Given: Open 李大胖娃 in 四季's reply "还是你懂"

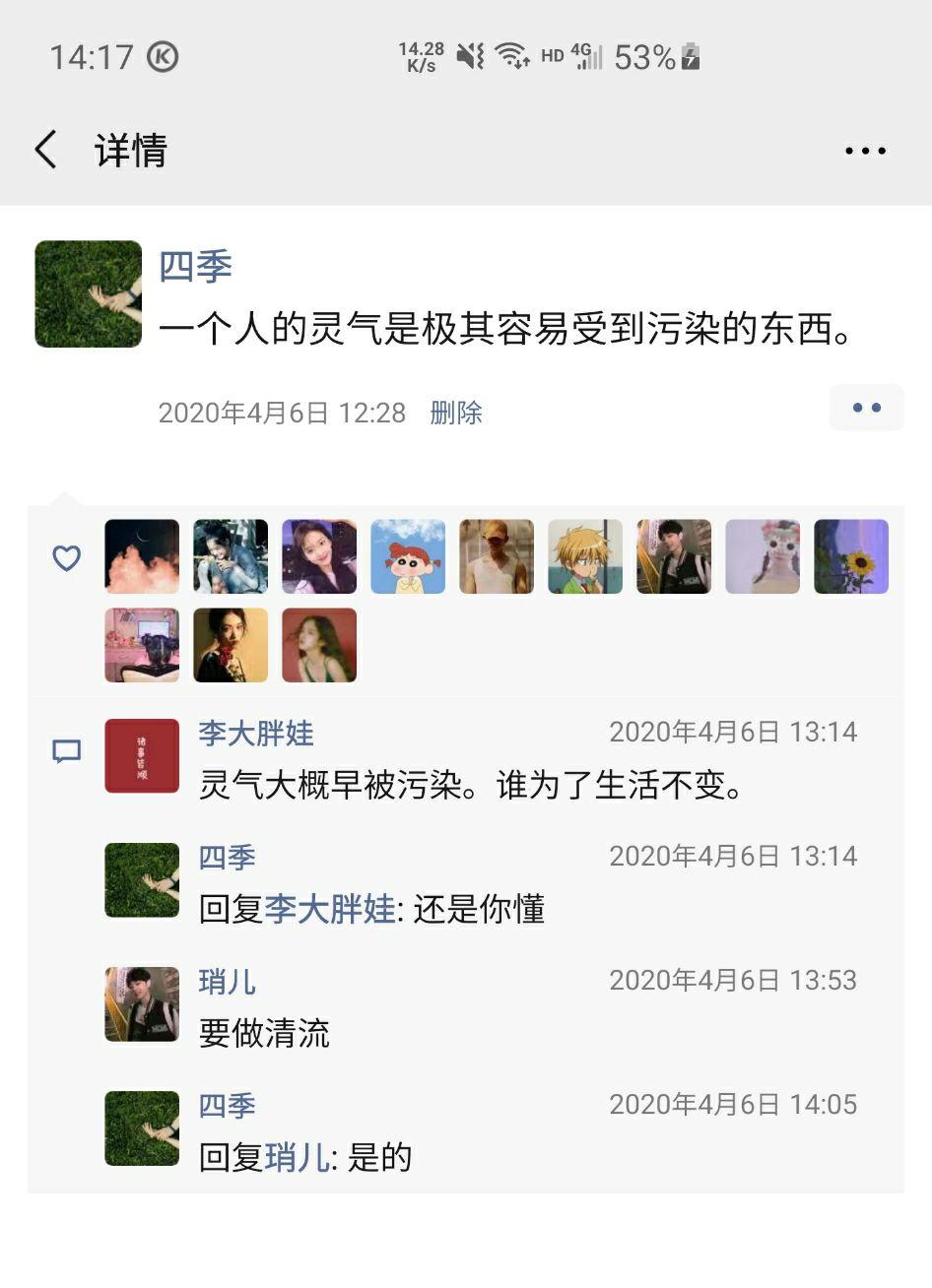Looking at the screenshot, I should point(330,909).
